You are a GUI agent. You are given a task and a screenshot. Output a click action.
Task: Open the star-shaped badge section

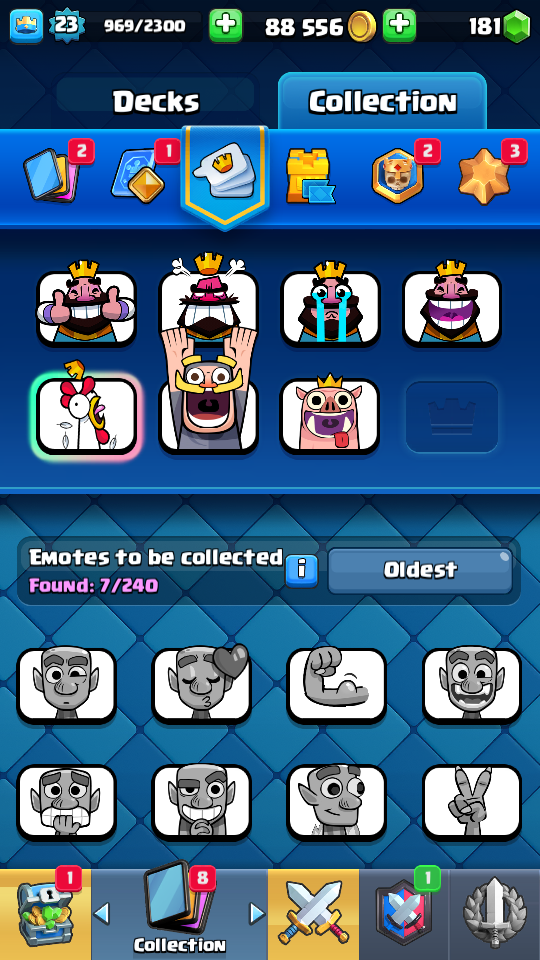pos(486,176)
